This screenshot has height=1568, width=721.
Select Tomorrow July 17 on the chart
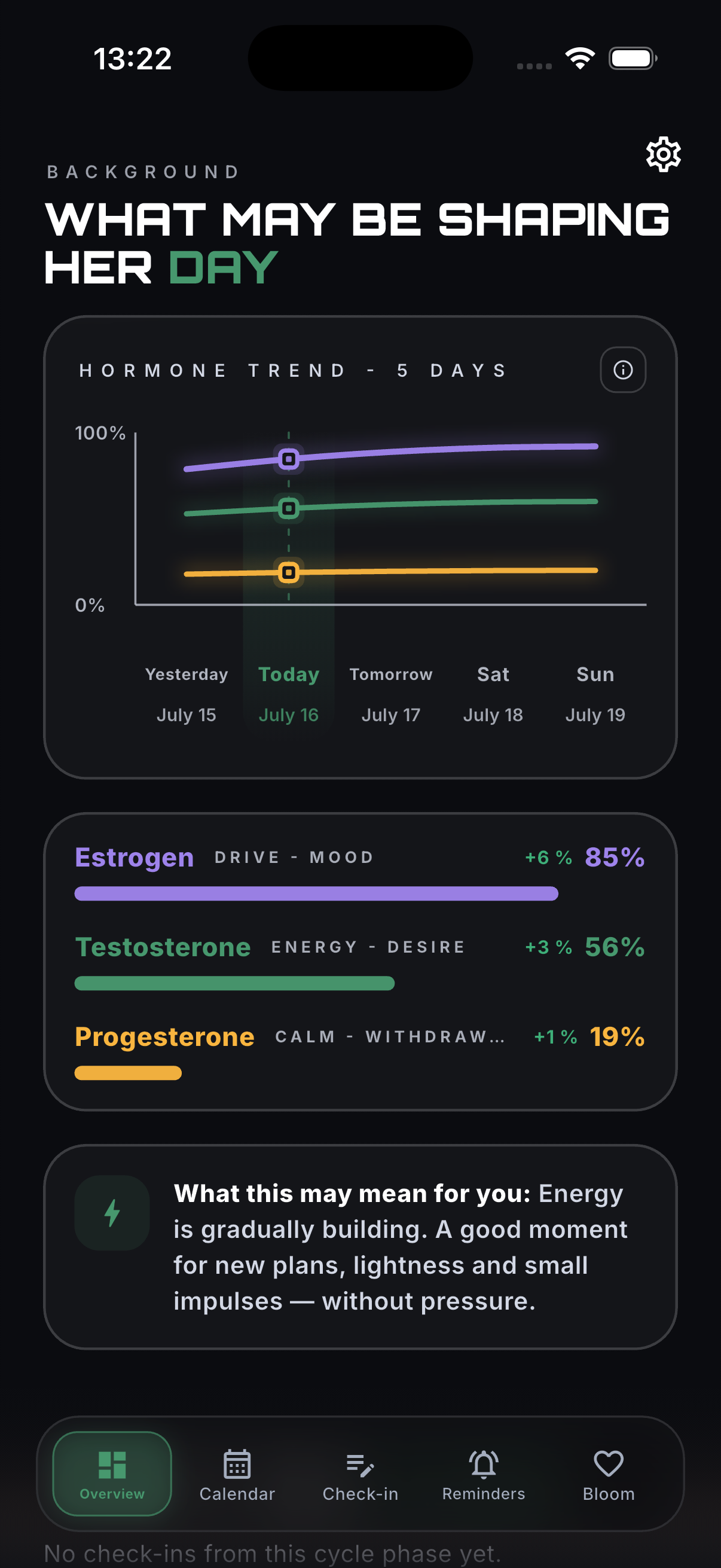pyautogui.click(x=390, y=694)
